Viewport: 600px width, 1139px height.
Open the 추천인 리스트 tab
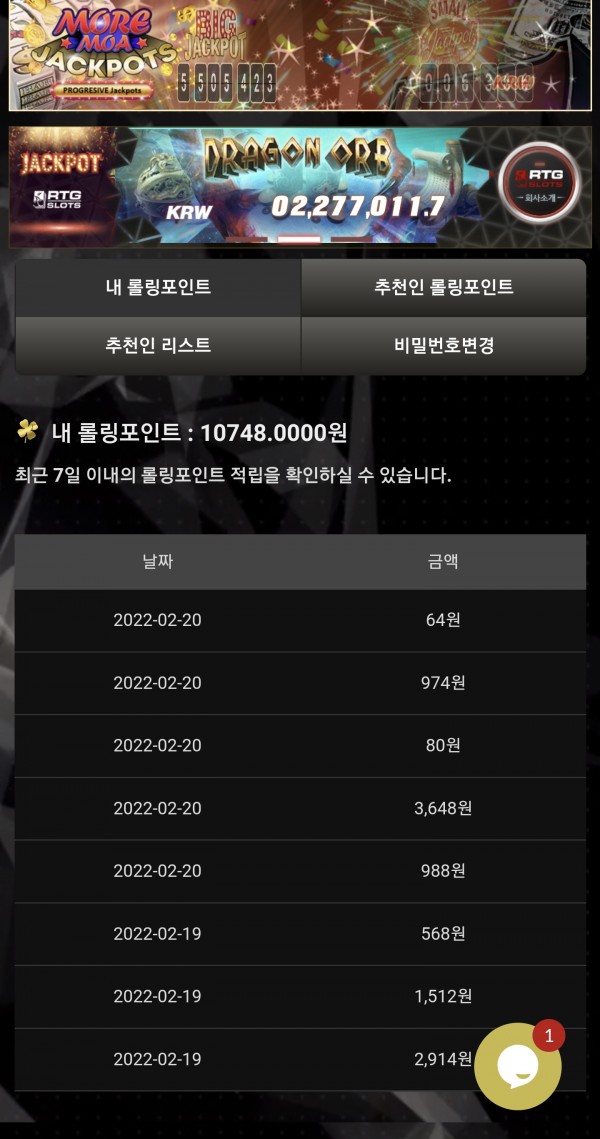coord(158,346)
